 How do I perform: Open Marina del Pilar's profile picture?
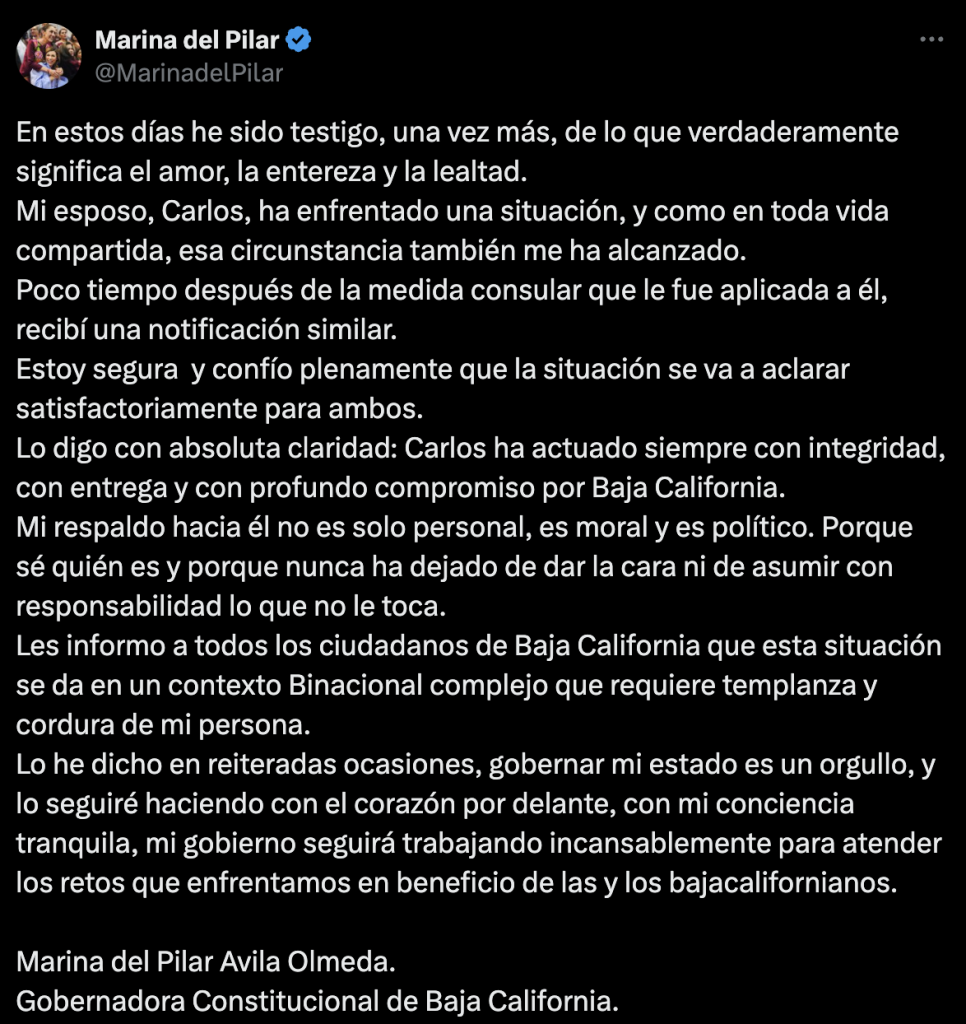pyautogui.click(x=49, y=56)
